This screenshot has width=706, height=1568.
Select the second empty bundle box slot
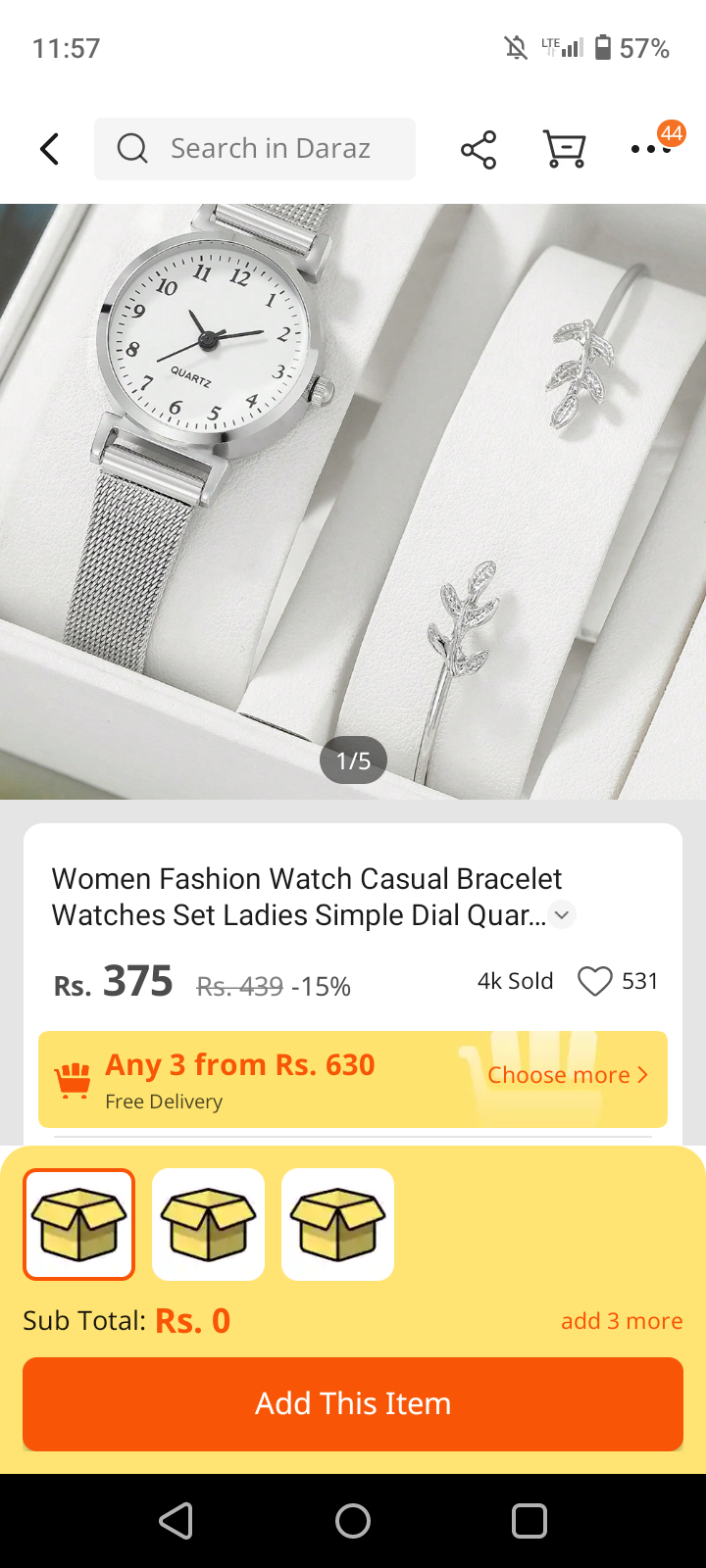209,1224
